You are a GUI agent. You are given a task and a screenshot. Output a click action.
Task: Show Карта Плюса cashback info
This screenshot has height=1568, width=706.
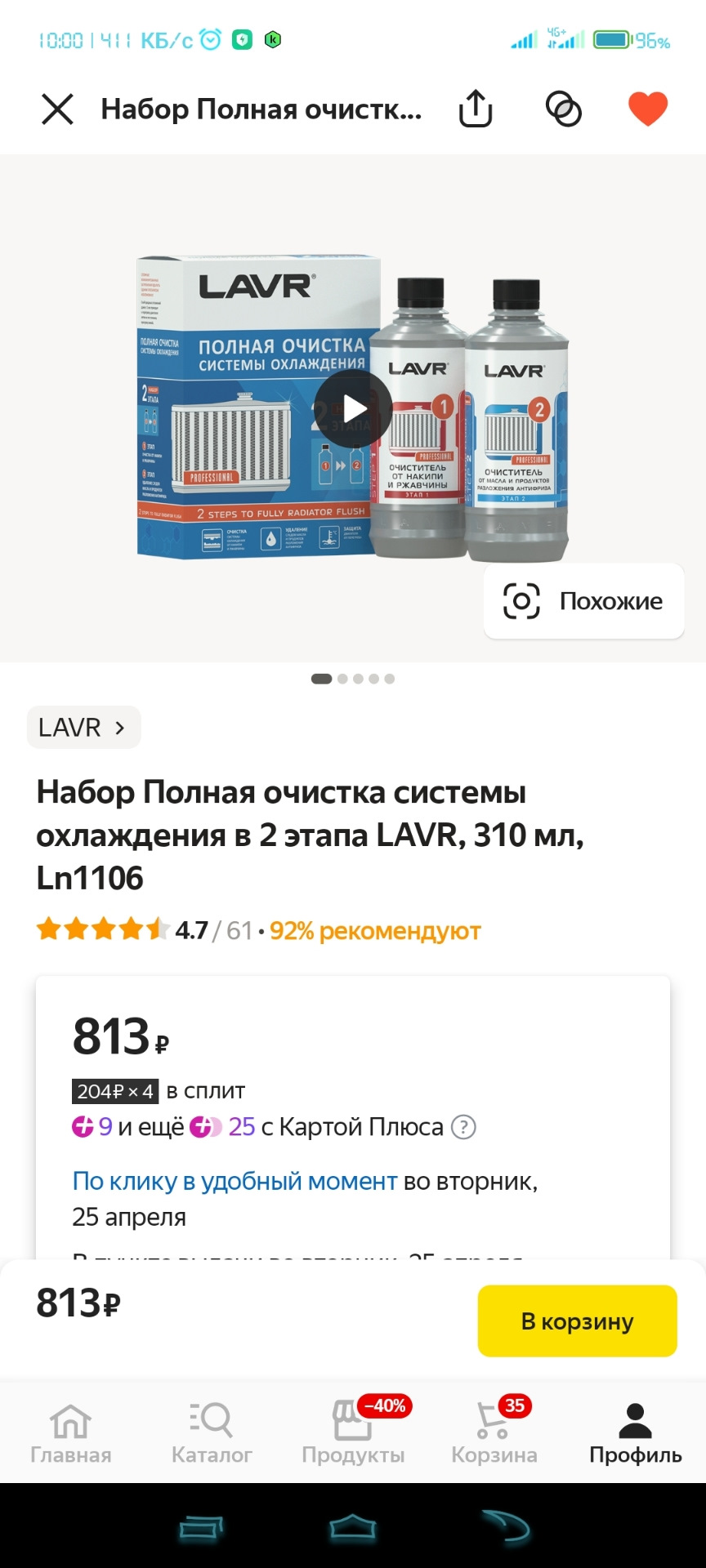[x=463, y=1127]
